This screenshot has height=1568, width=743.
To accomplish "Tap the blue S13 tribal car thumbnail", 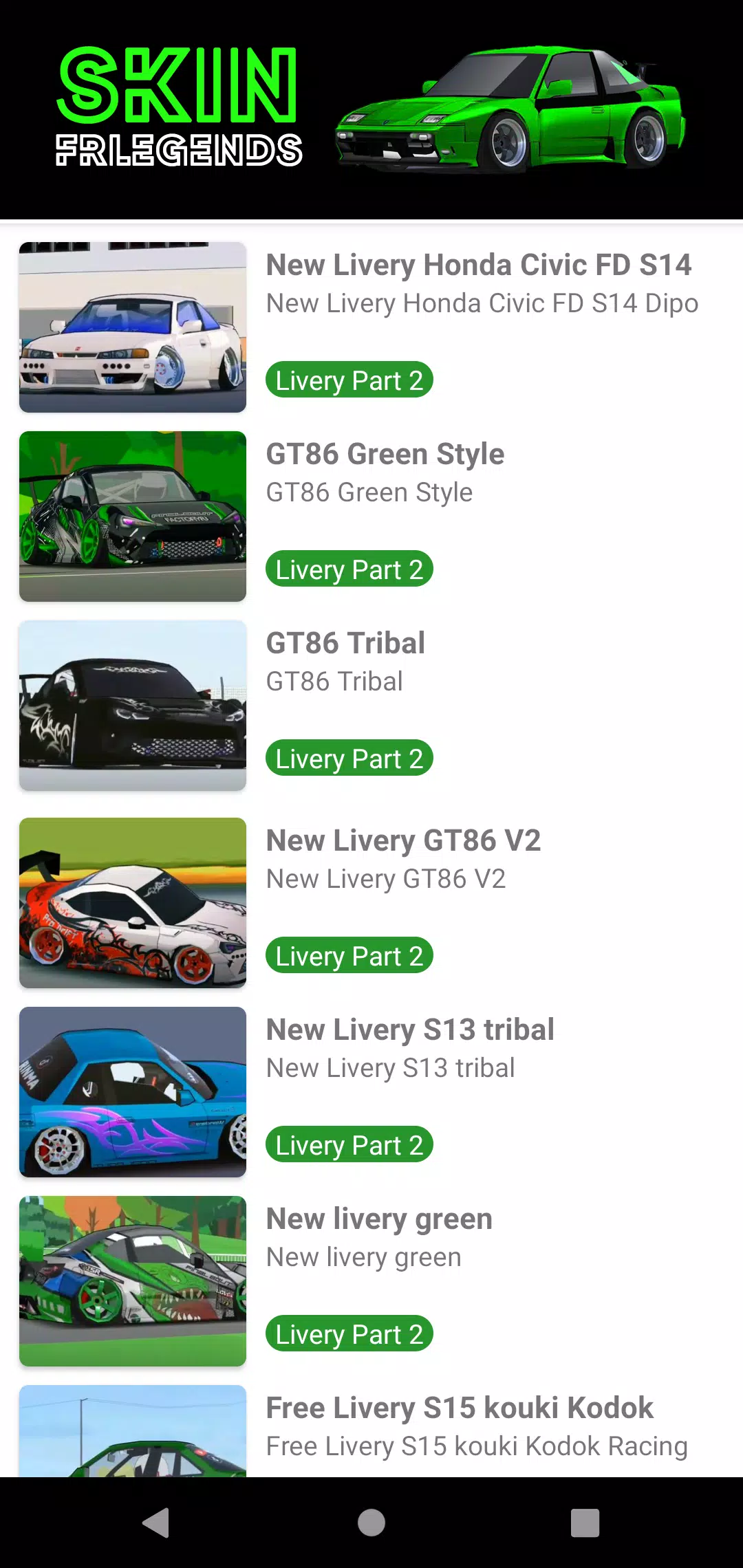I will [133, 1092].
